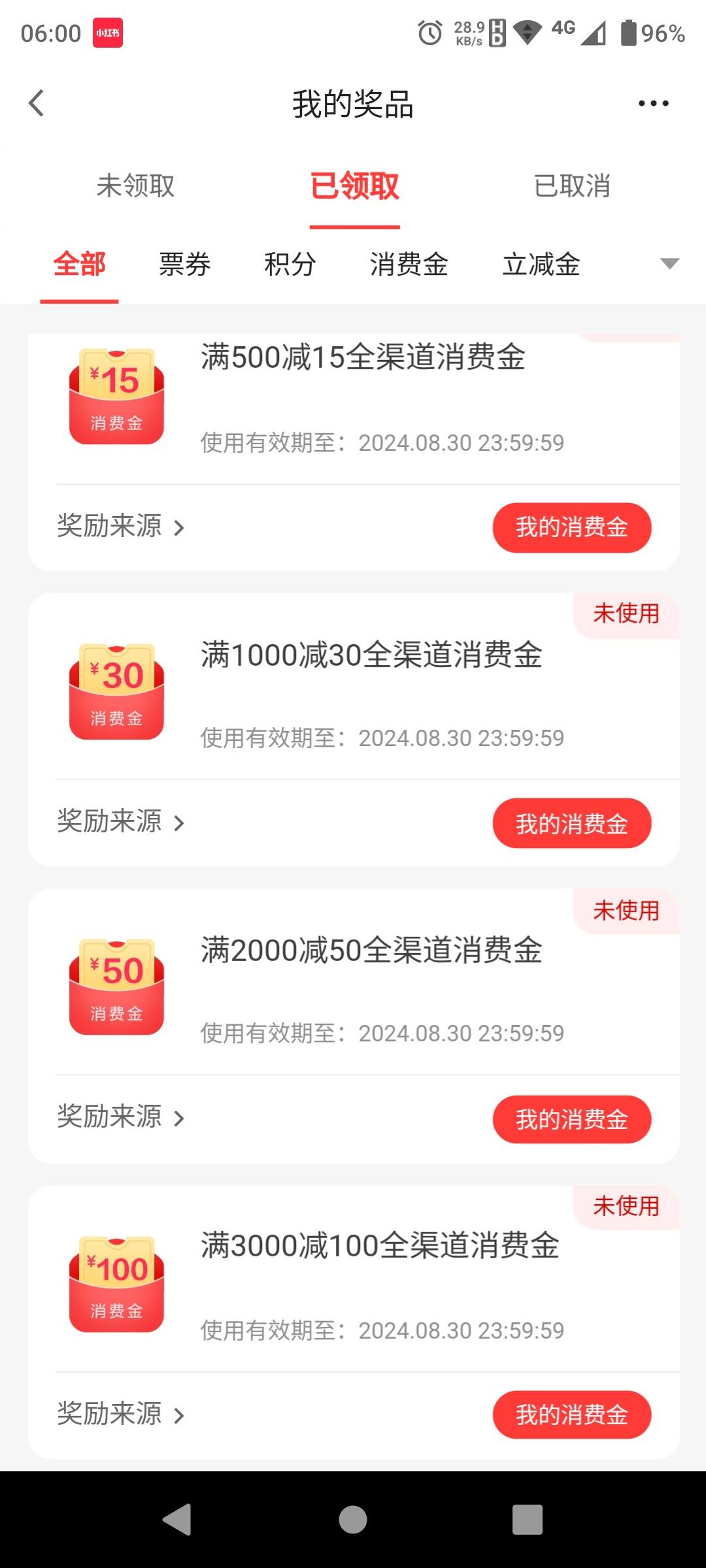Select the 已领取 tab
Image resolution: width=706 pixels, height=1568 pixels.
(354, 186)
